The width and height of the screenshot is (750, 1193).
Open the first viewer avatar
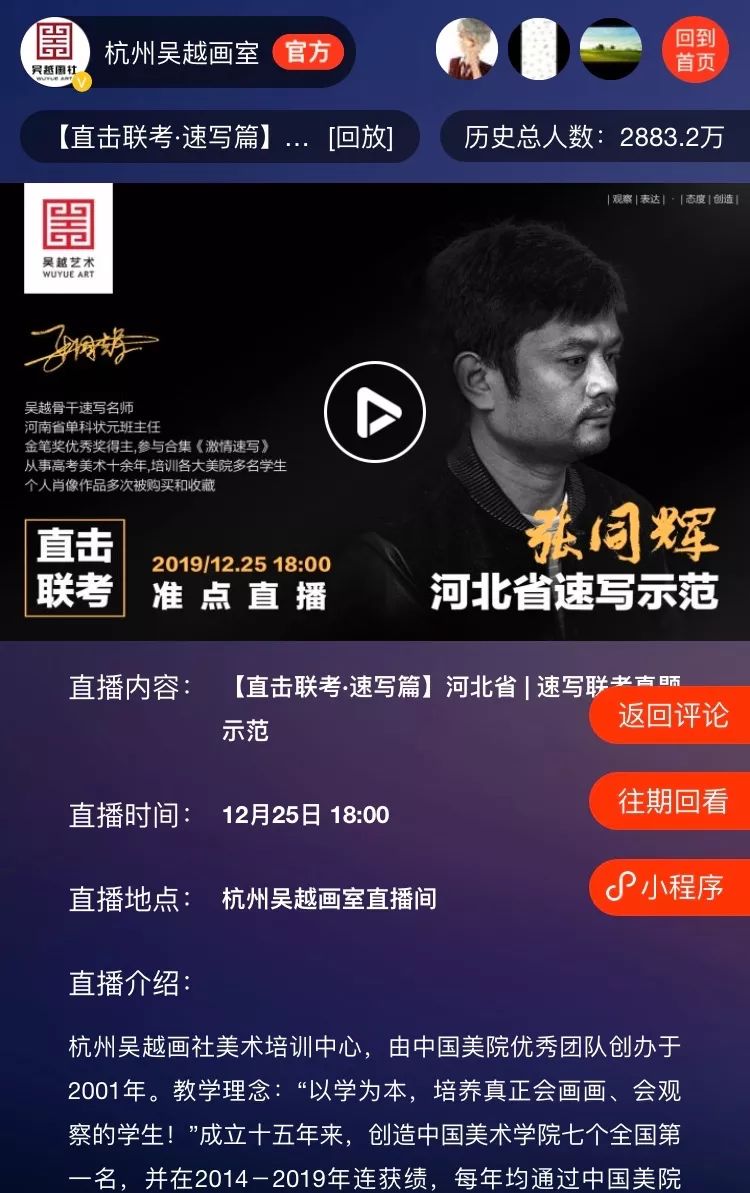click(x=466, y=50)
